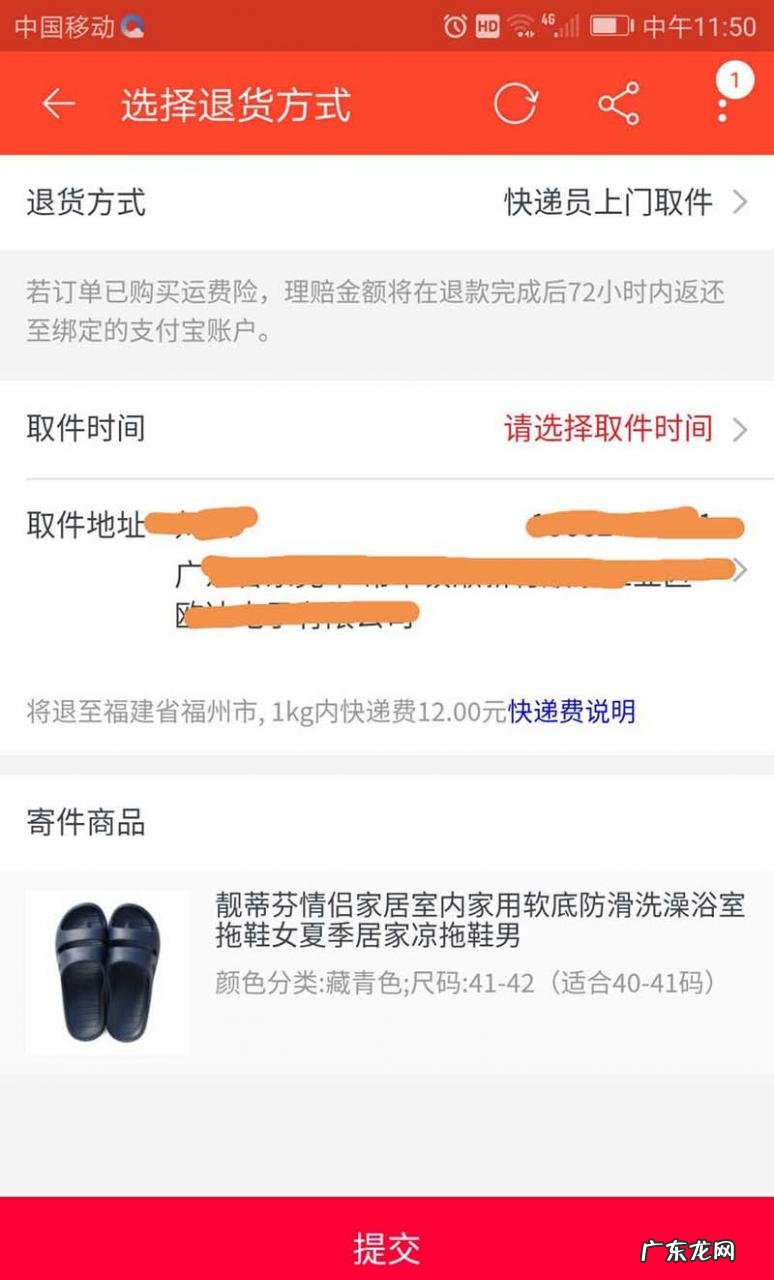
Task: Tap the back arrow to exit return page
Action: pos(57,104)
